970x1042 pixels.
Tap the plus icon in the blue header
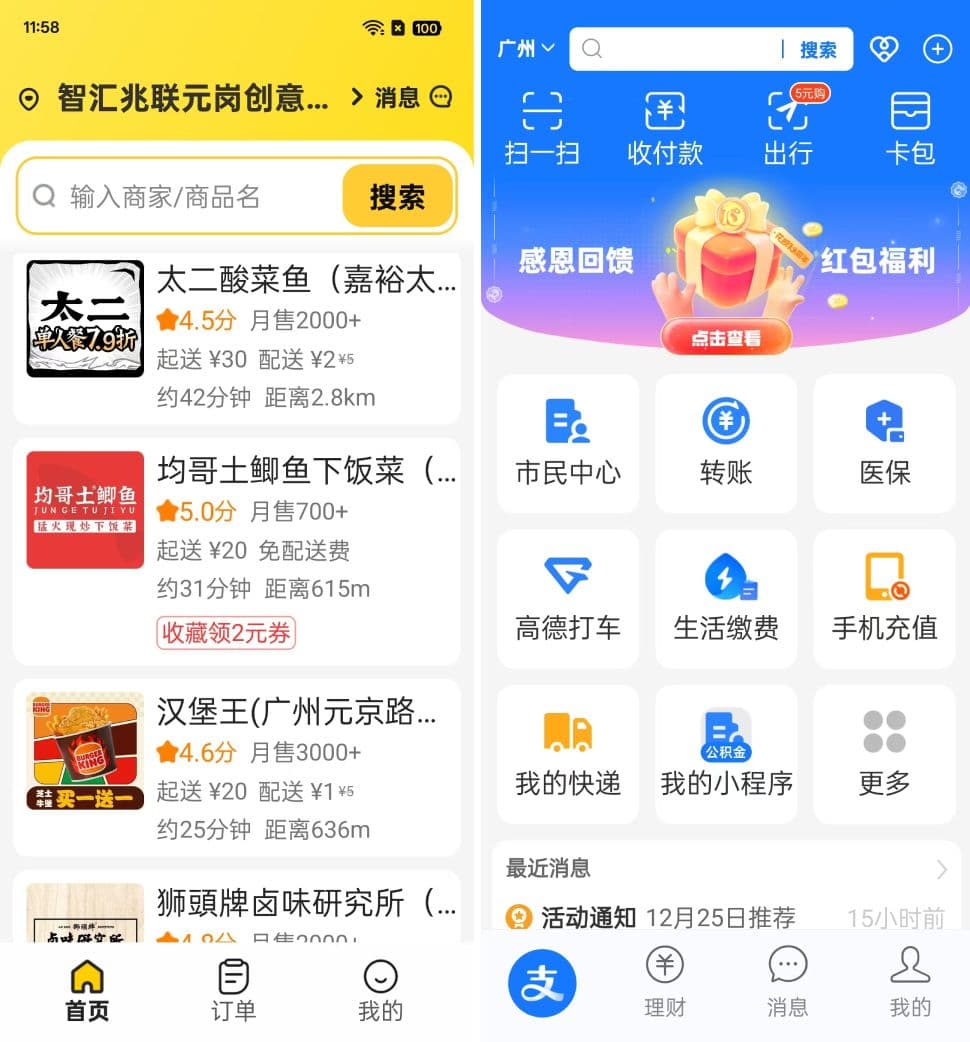[937, 48]
